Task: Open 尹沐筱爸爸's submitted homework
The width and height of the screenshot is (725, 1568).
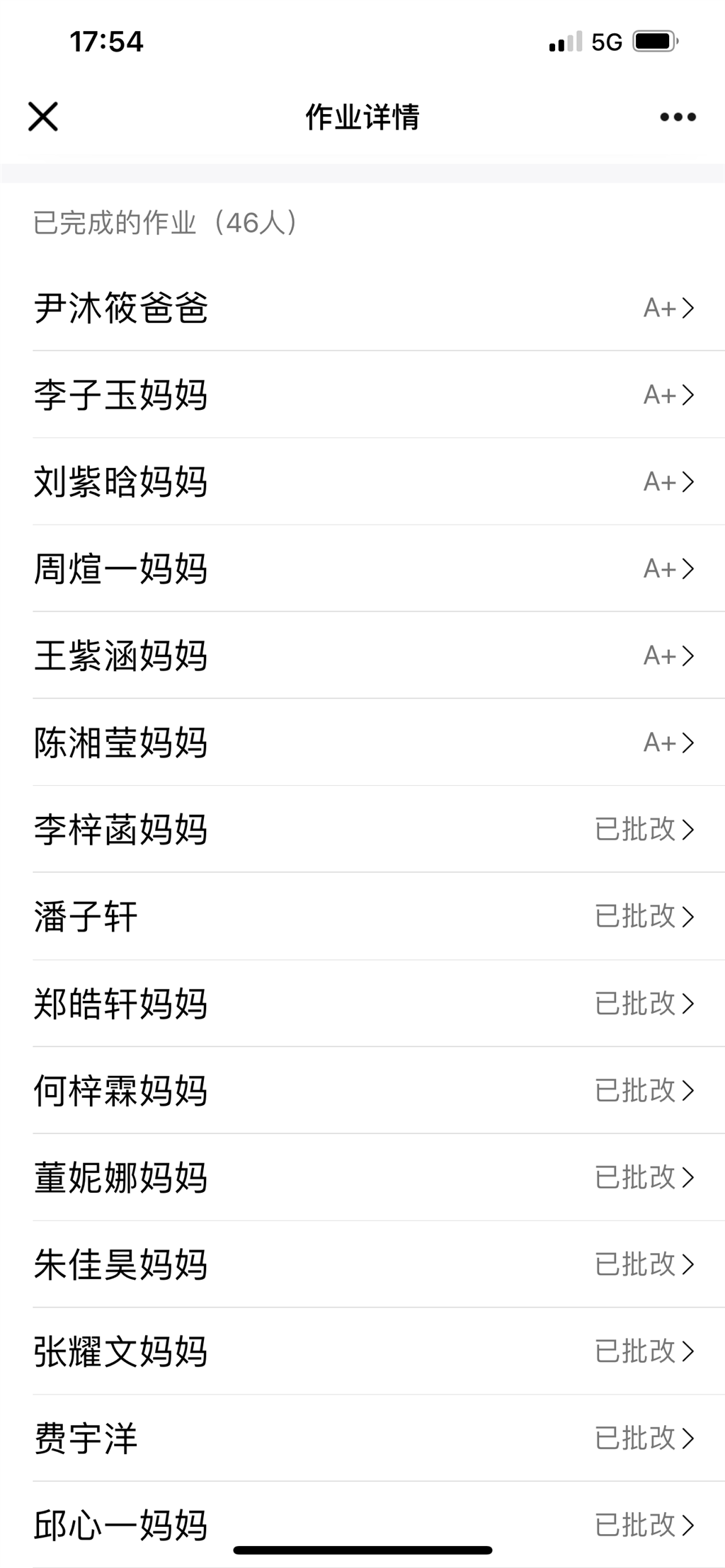Action: tap(362, 307)
